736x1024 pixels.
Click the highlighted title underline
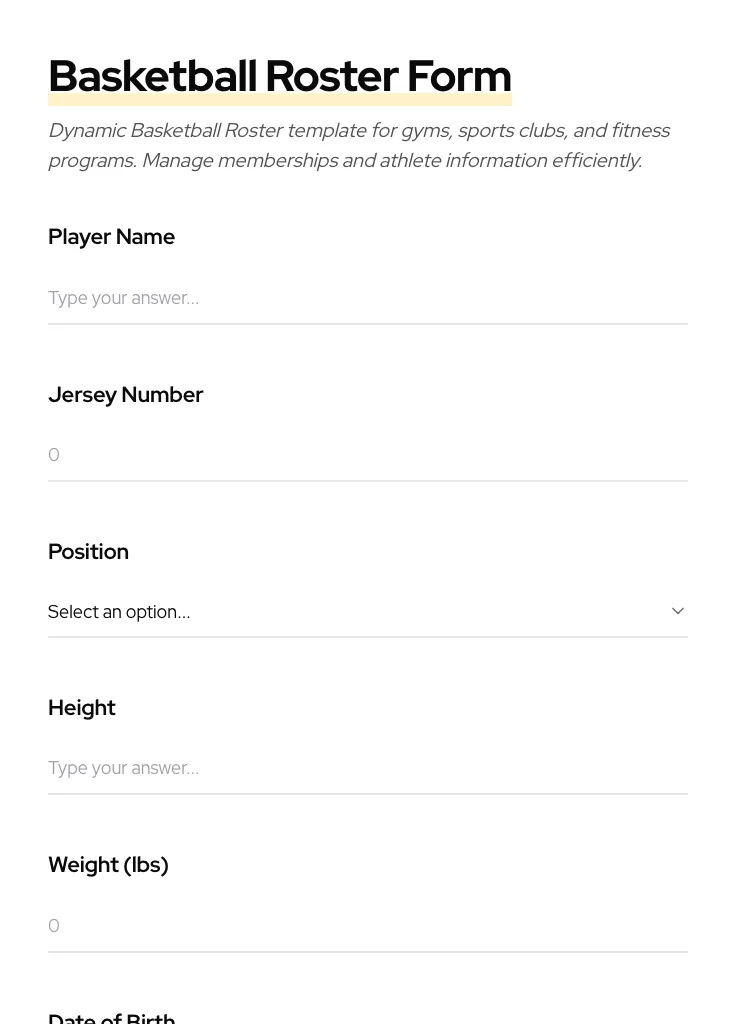280,100
